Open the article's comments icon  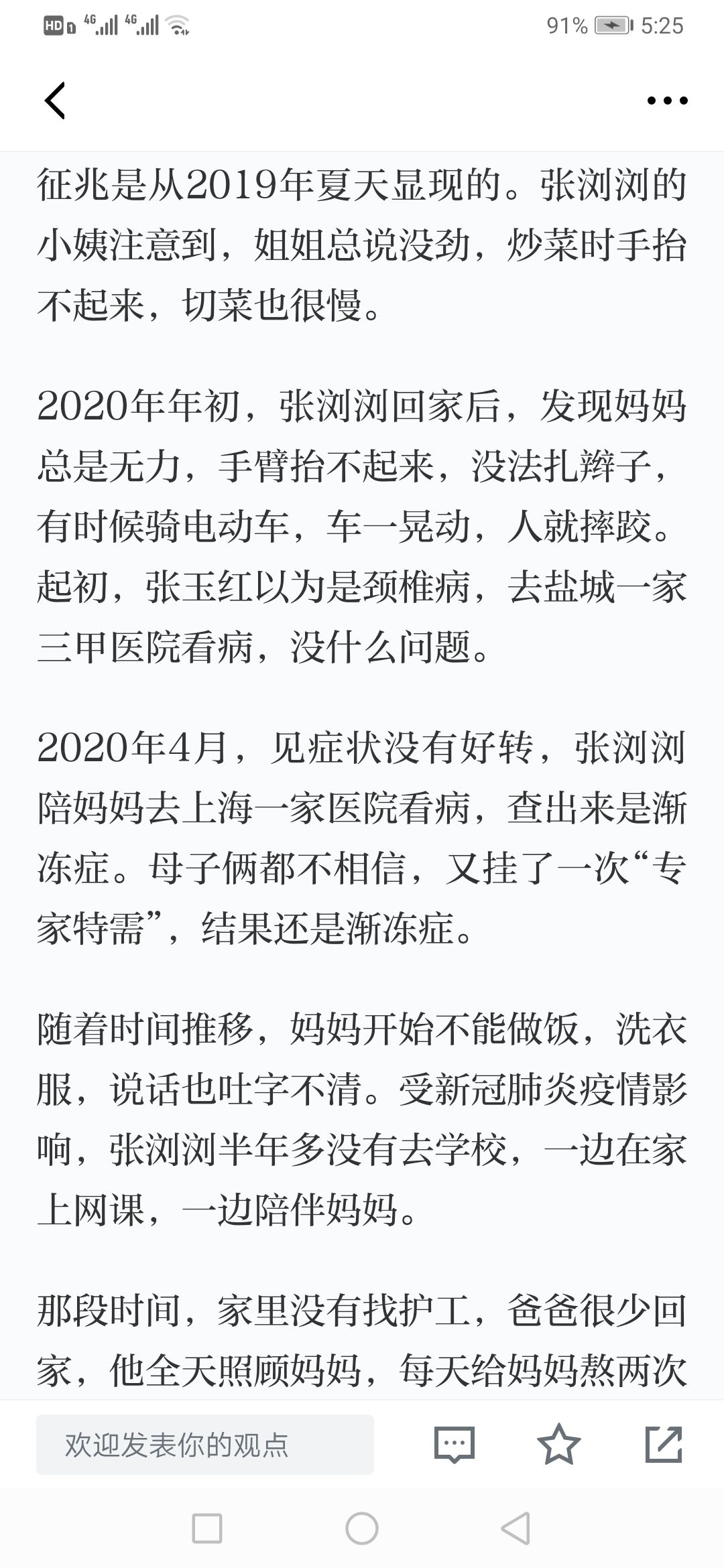click(455, 1444)
